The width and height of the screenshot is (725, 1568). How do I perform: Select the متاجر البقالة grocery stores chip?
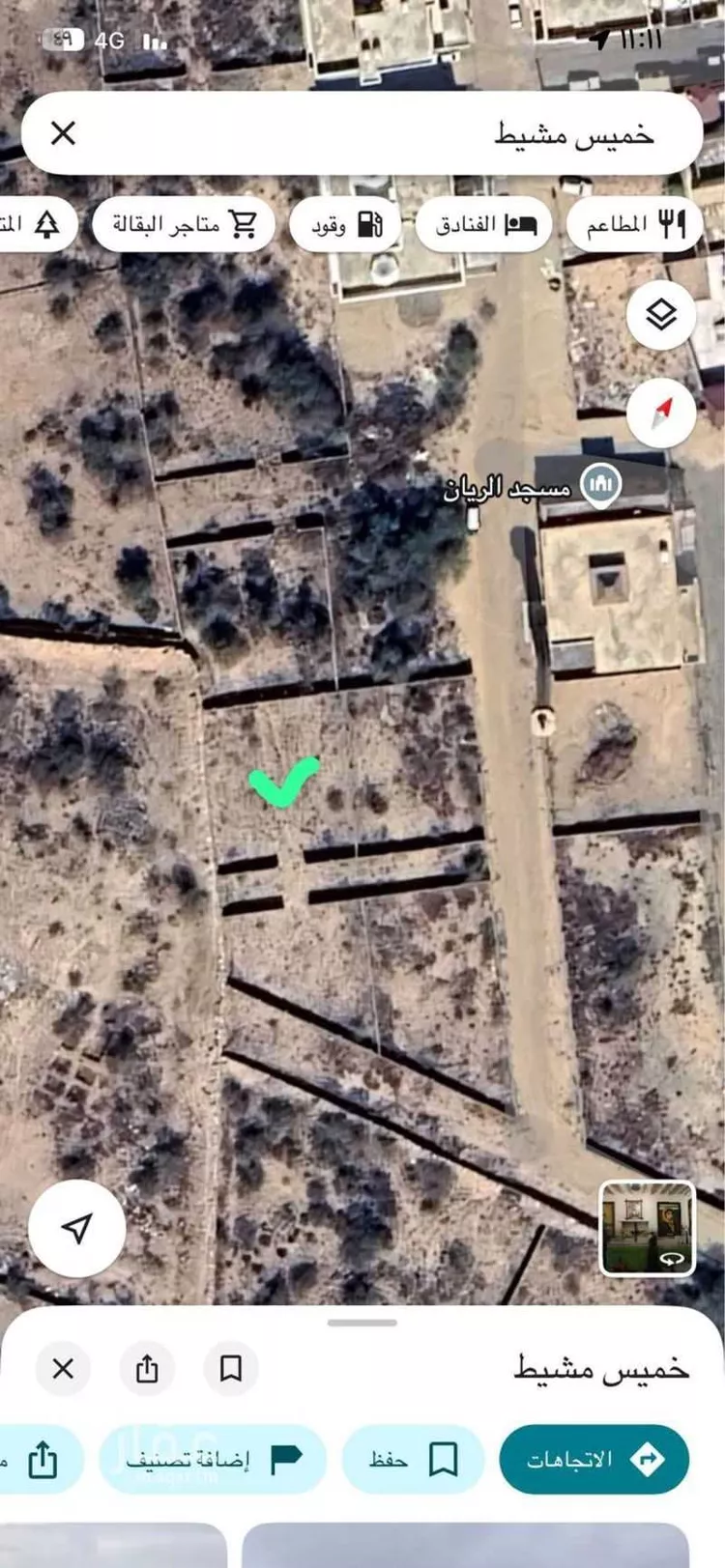coord(184,225)
